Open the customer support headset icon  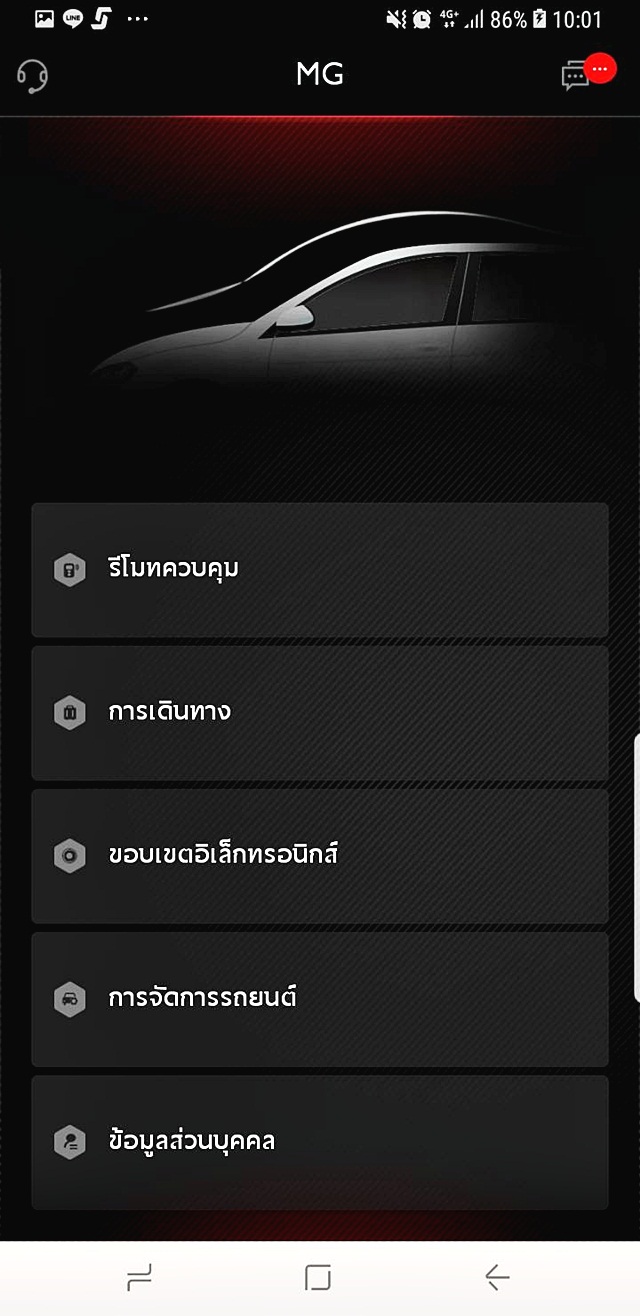click(32, 76)
